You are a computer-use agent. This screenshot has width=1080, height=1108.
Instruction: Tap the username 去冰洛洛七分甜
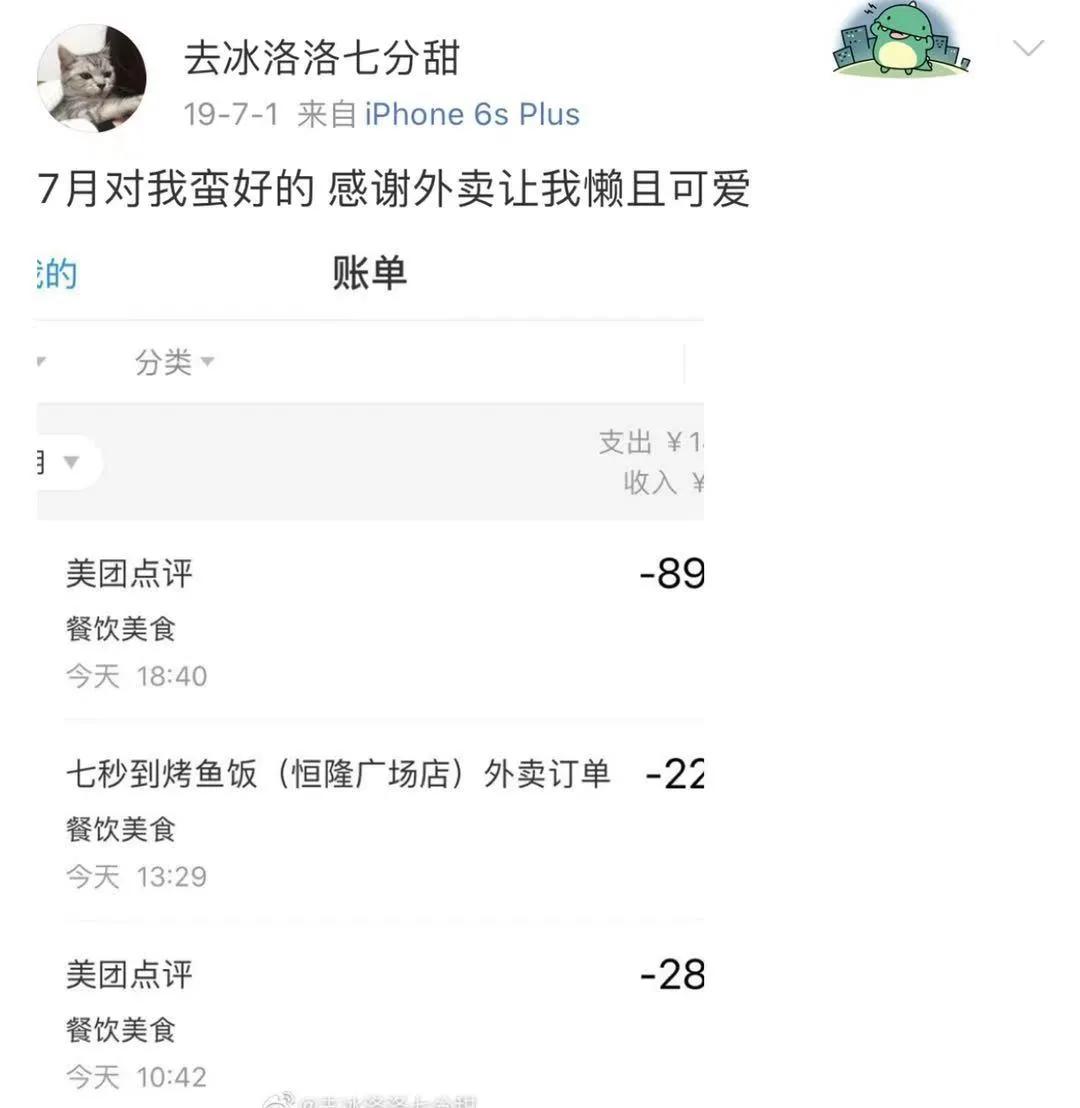(321, 58)
